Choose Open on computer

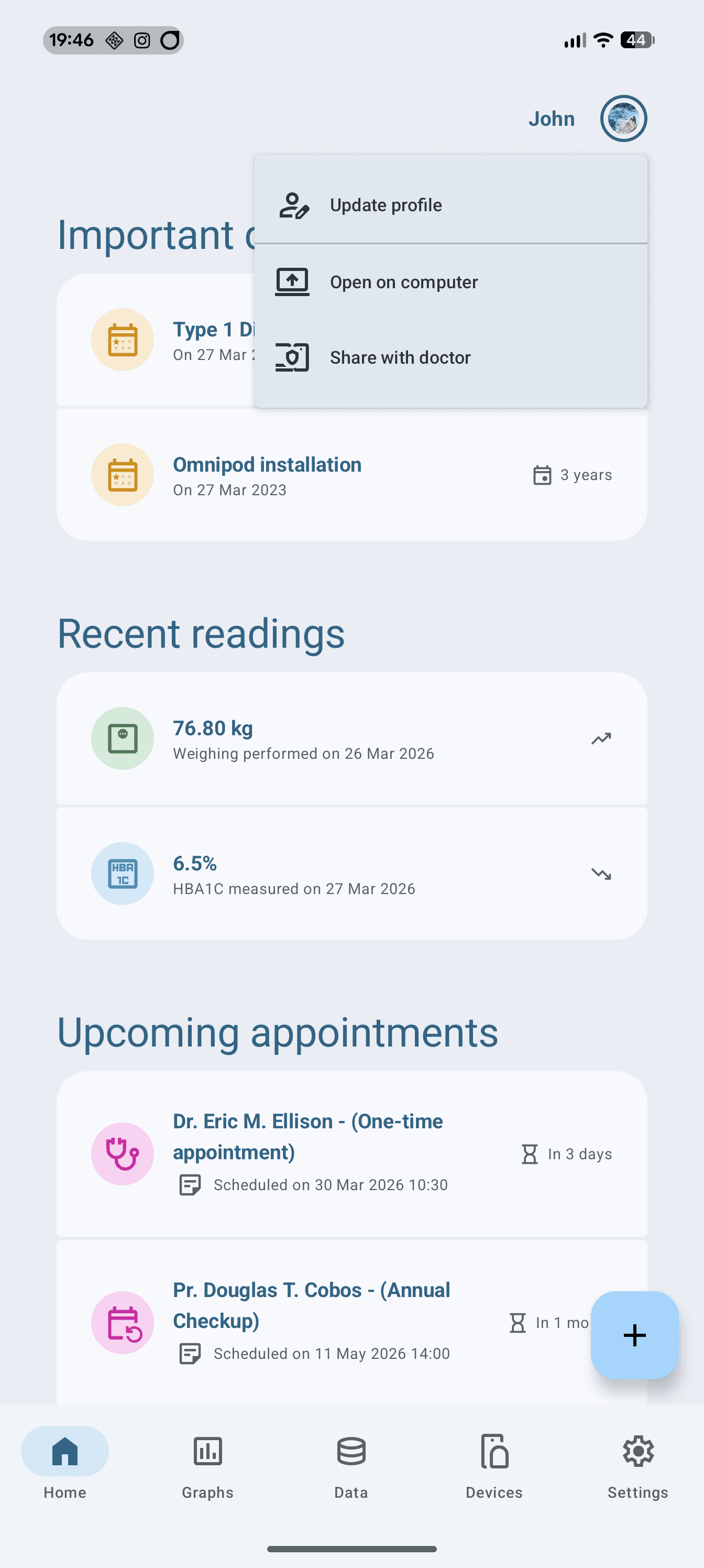[x=404, y=281]
